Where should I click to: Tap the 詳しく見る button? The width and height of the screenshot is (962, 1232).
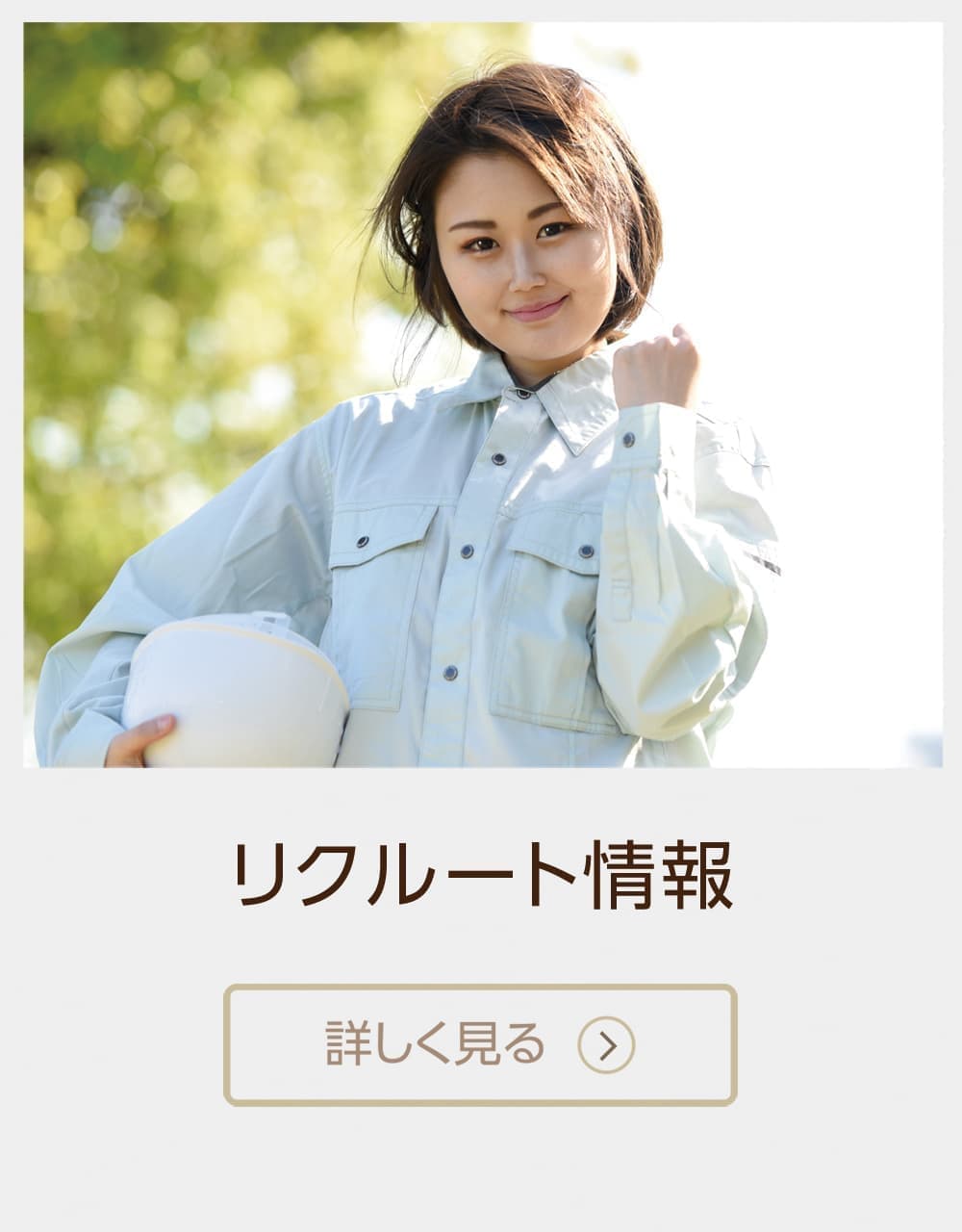(x=480, y=1044)
